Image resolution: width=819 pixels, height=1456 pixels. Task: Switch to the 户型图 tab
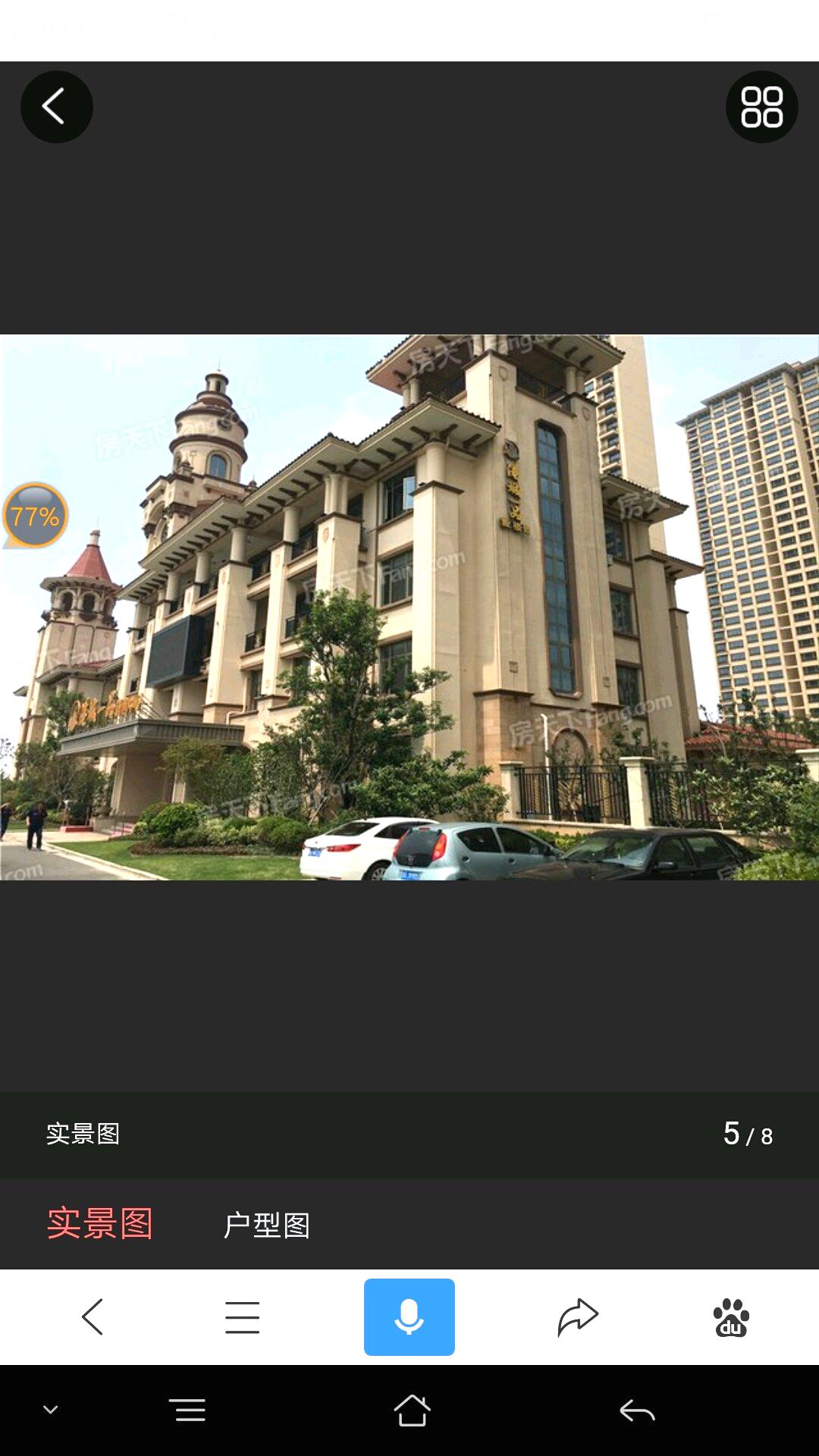266,1225
